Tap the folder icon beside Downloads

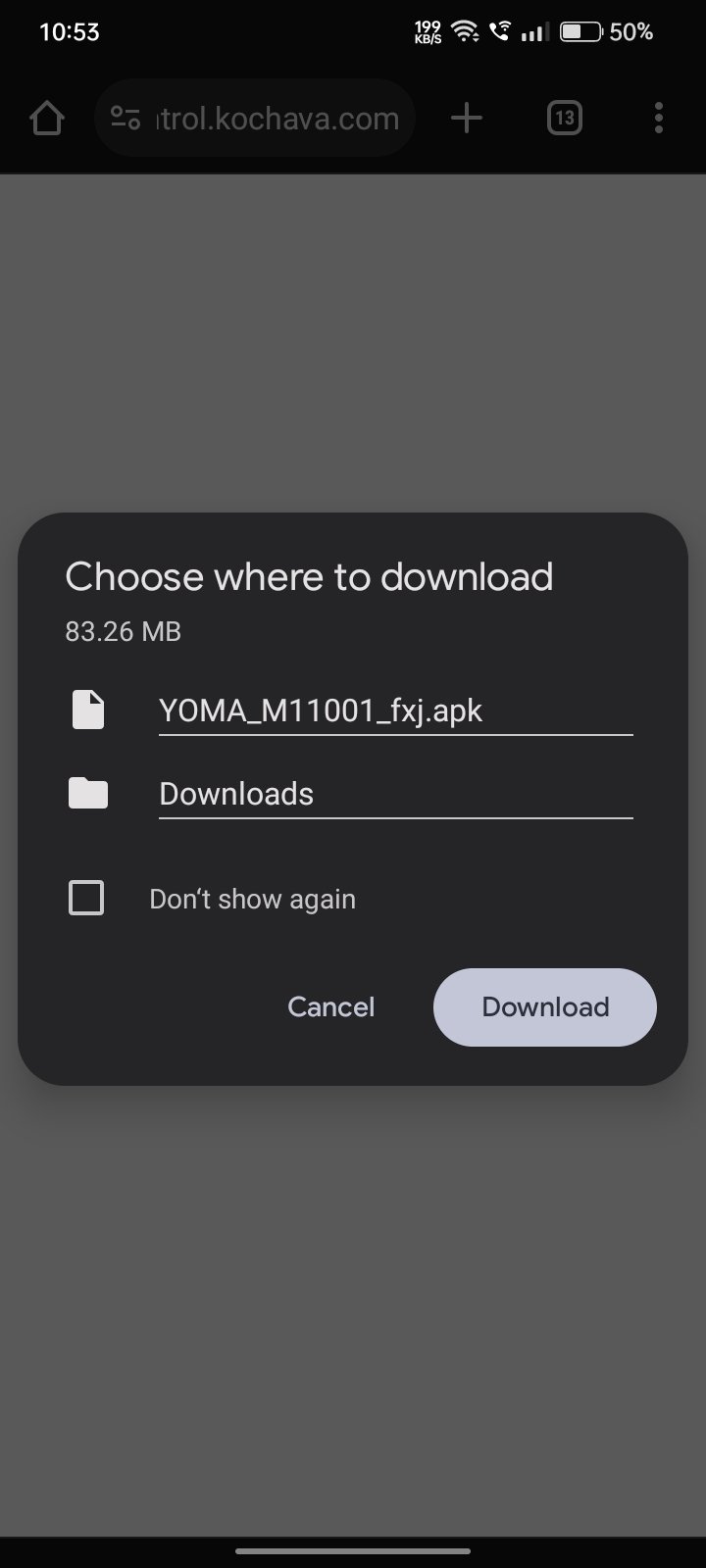87,793
